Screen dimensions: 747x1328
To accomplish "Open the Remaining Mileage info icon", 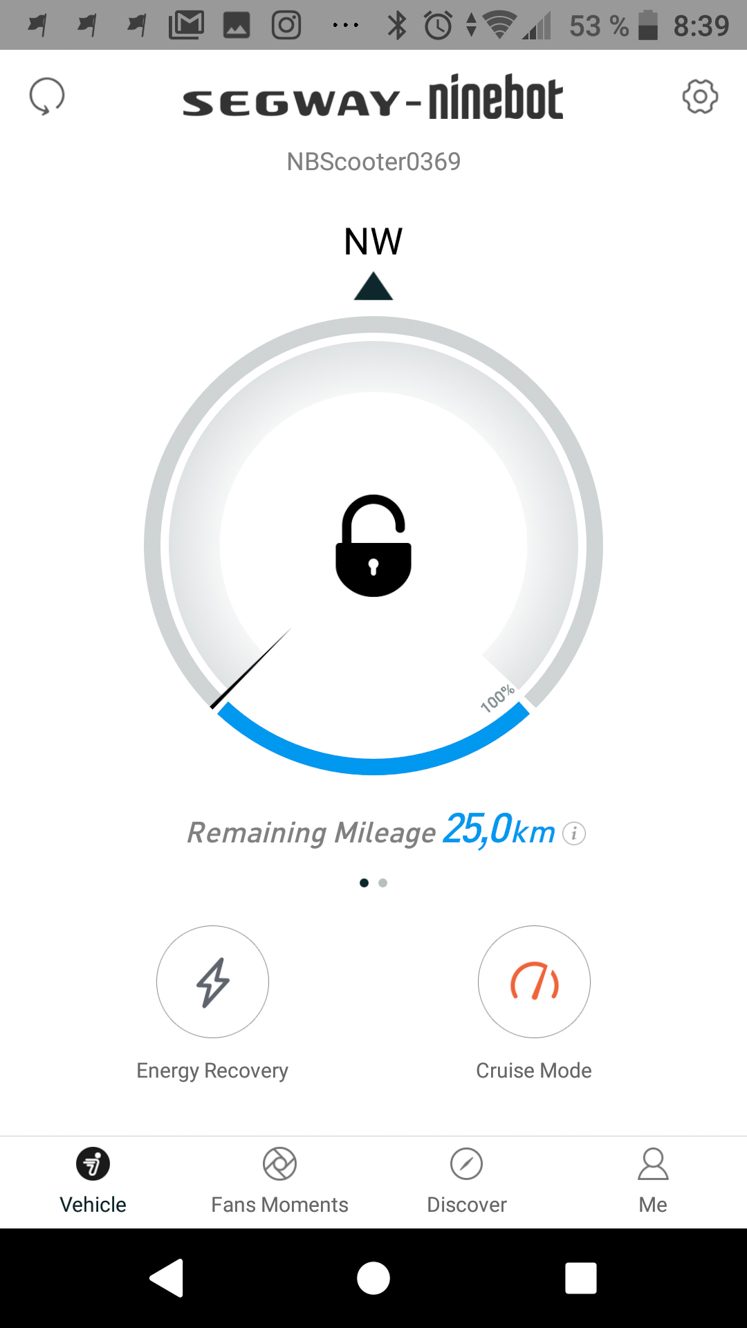I will click(x=574, y=833).
